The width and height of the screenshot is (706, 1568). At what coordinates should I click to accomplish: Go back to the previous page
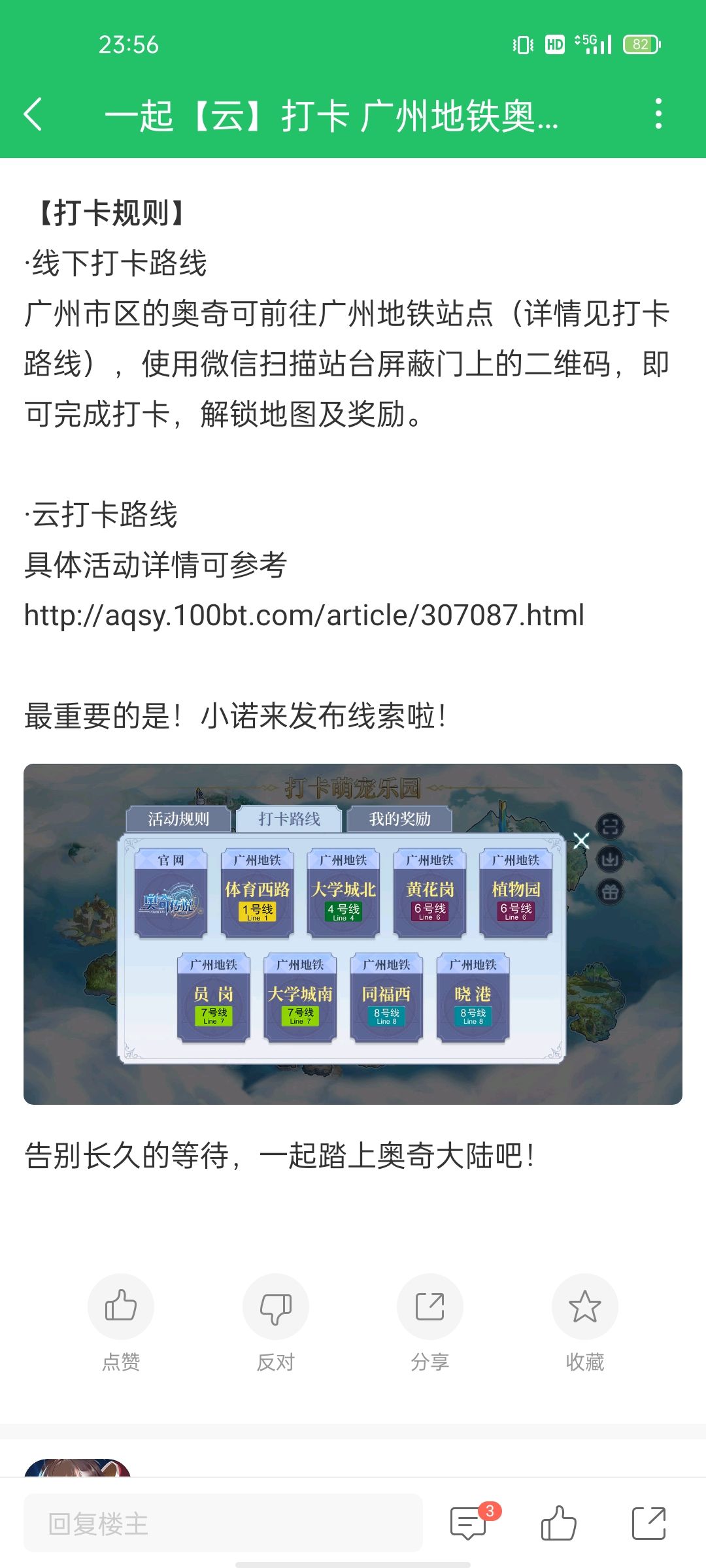tap(34, 115)
